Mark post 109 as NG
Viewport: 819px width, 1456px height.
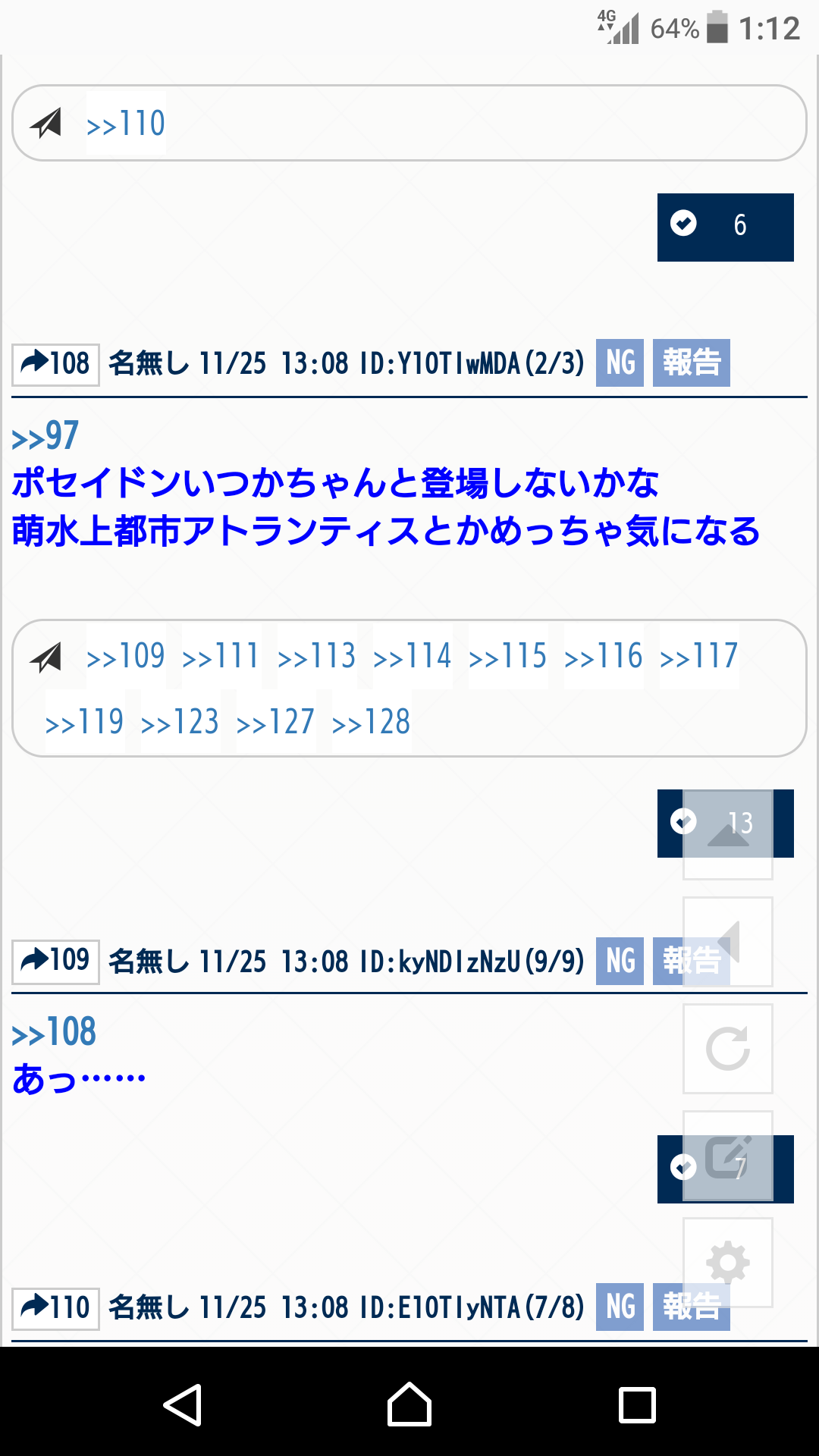point(620,962)
